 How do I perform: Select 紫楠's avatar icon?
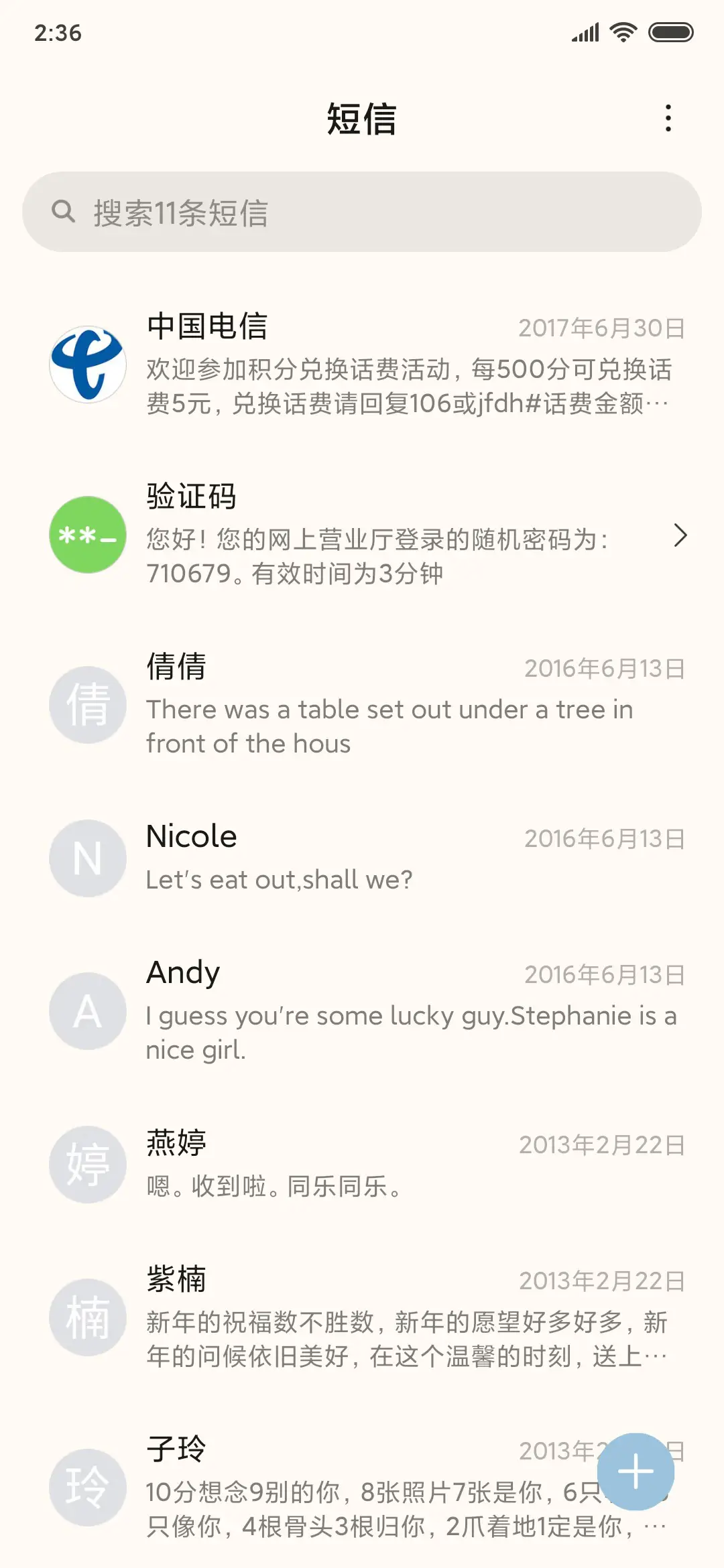[x=86, y=1317]
